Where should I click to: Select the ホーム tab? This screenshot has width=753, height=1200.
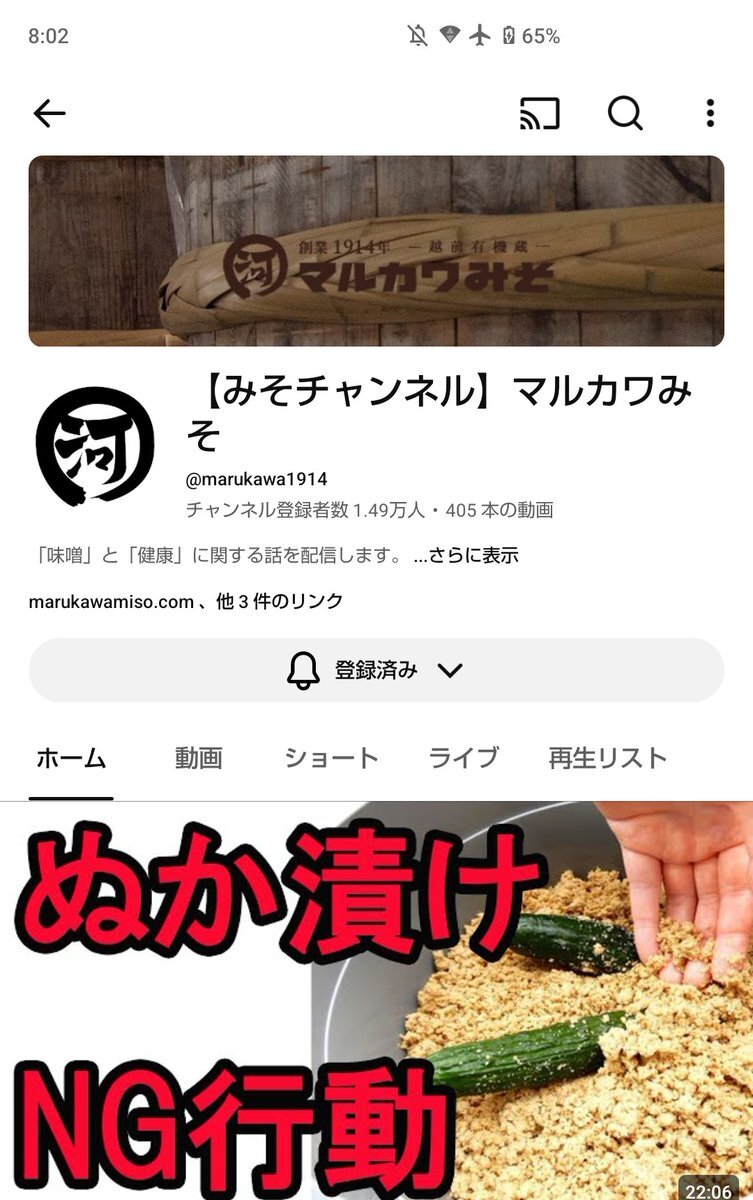pyautogui.click(x=71, y=758)
